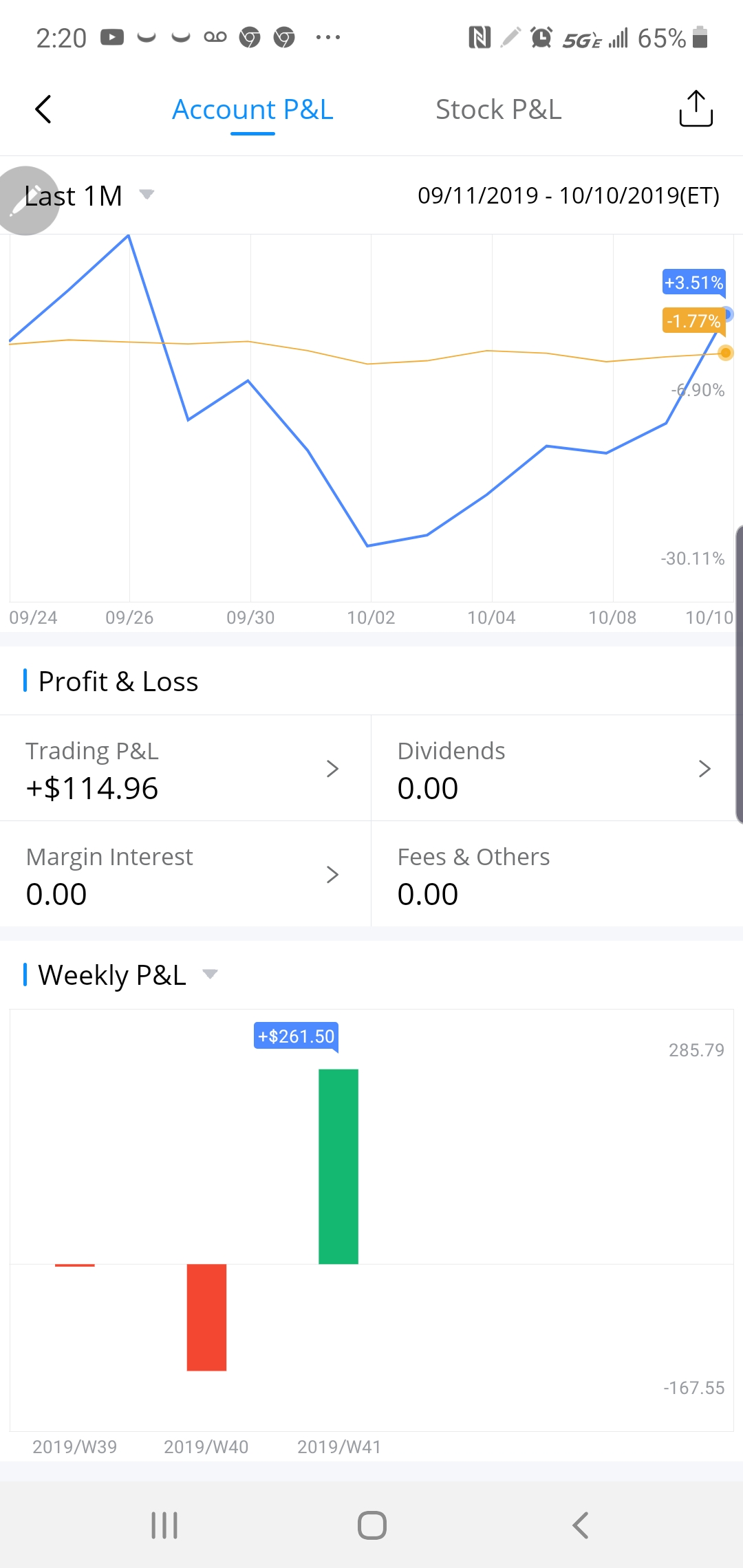Share the P&L report

coord(696,109)
